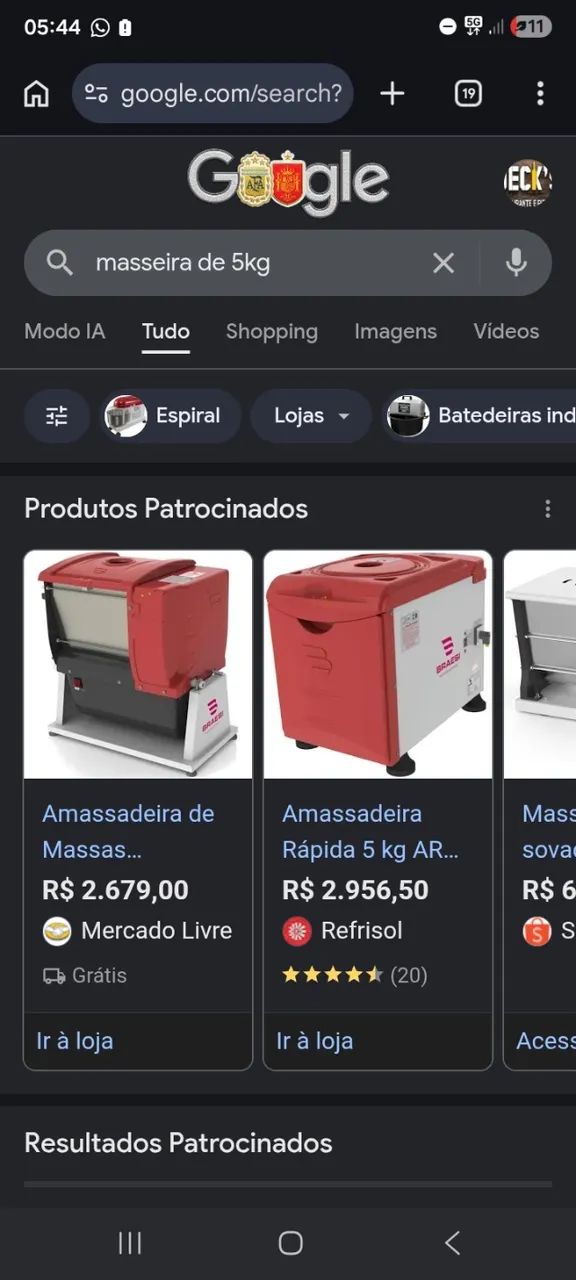Viewport: 576px width, 1280px height.
Task: Open the tab switcher showing 19
Action: (x=467, y=94)
